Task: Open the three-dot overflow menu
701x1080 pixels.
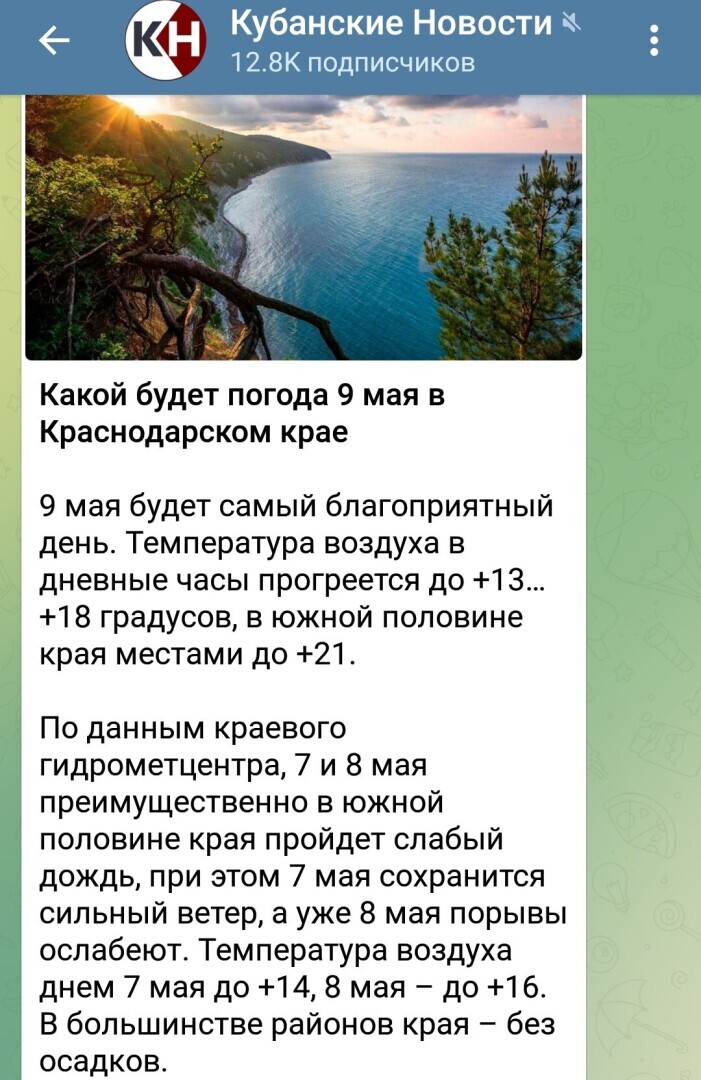Action: click(654, 41)
